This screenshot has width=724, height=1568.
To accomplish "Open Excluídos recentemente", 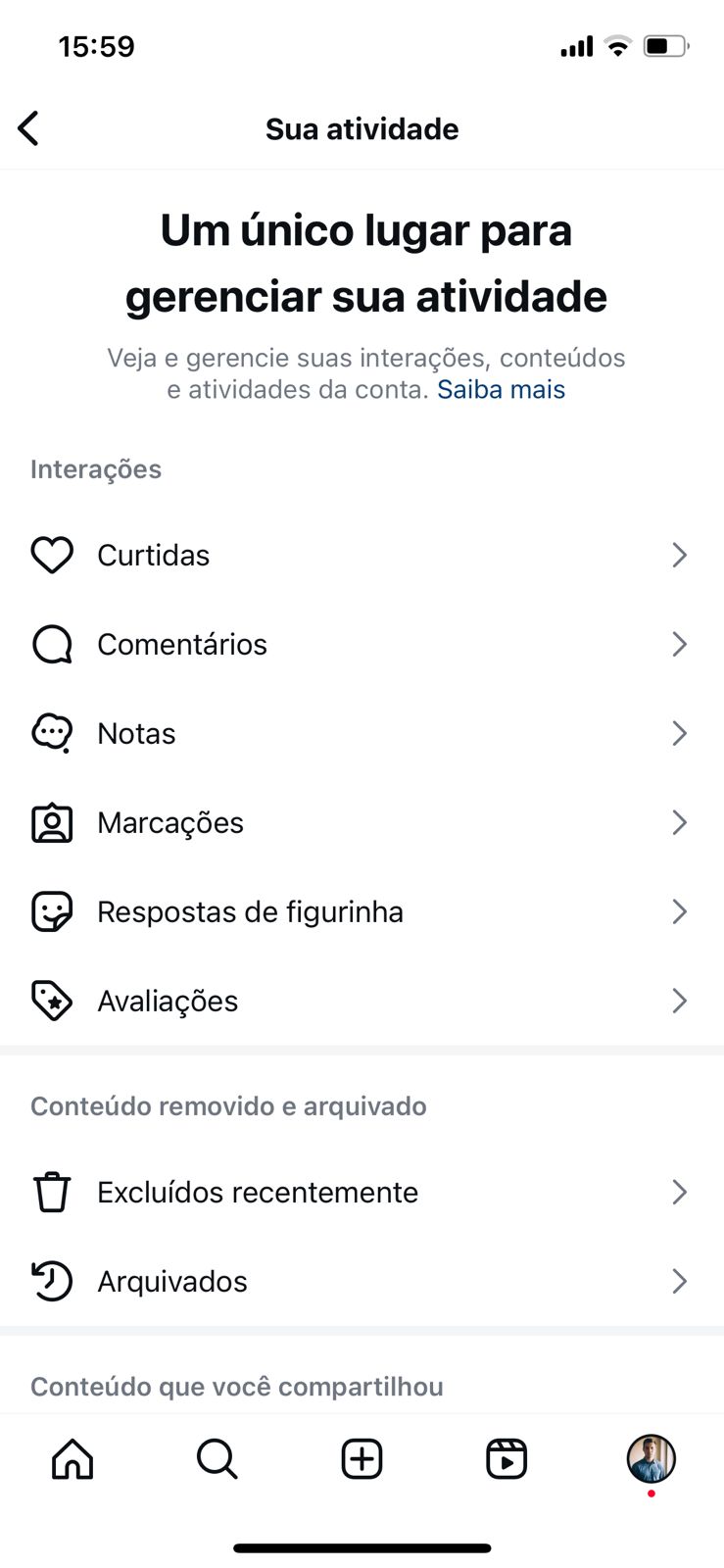I will [x=362, y=1192].
